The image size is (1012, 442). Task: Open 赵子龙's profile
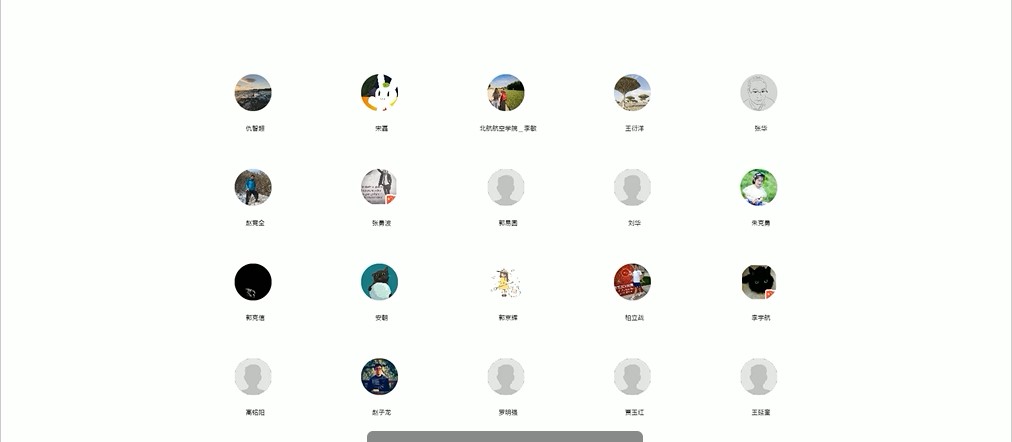coord(380,377)
